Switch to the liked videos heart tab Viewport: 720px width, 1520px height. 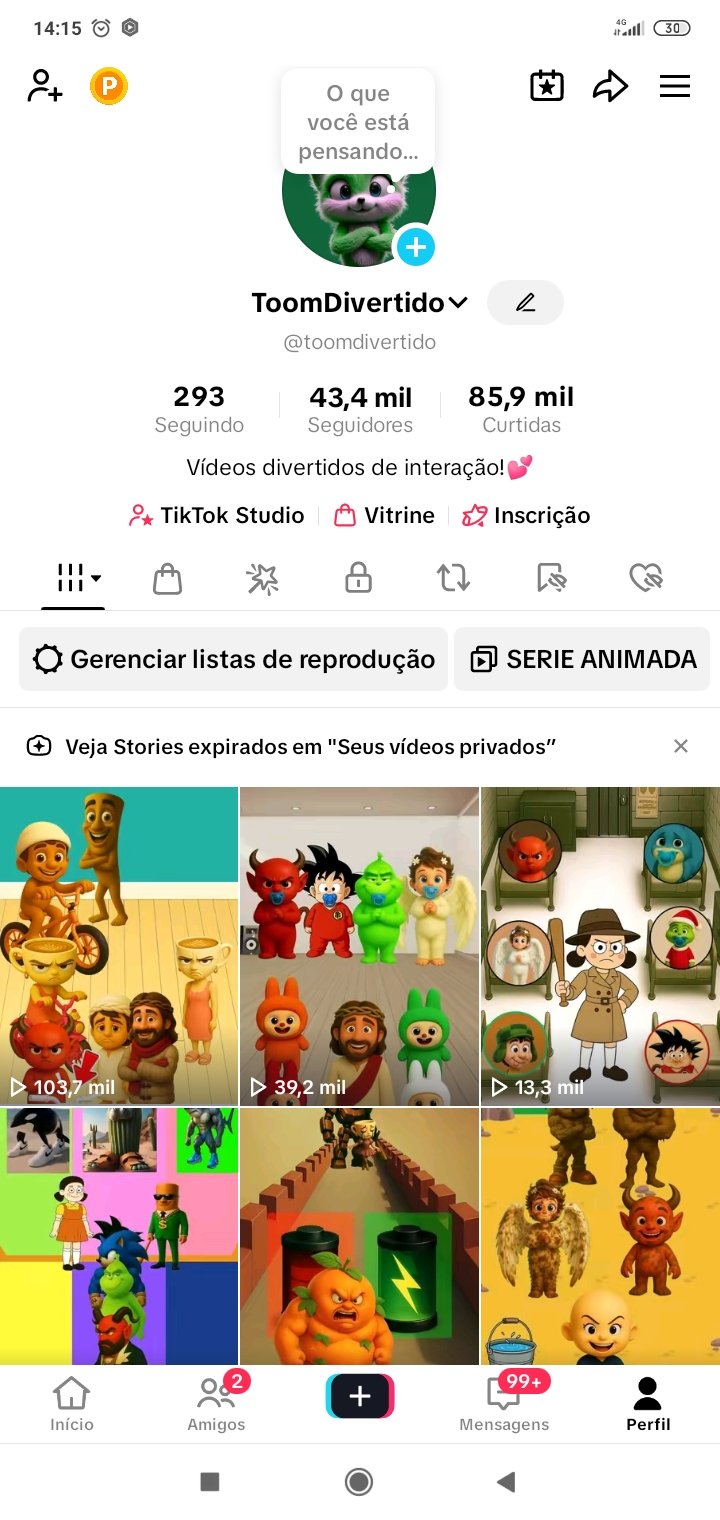click(x=646, y=578)
